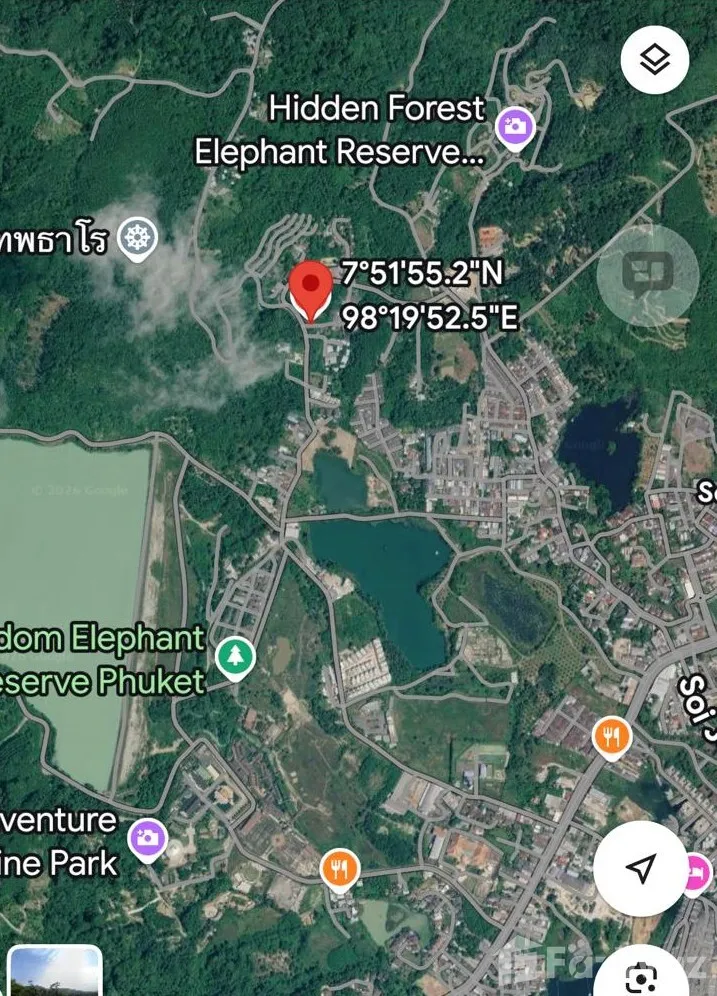Screen dimensions: 717x996
Task: Select the red dropped pin
Action: pyautogui.click(x=311, y=288)
